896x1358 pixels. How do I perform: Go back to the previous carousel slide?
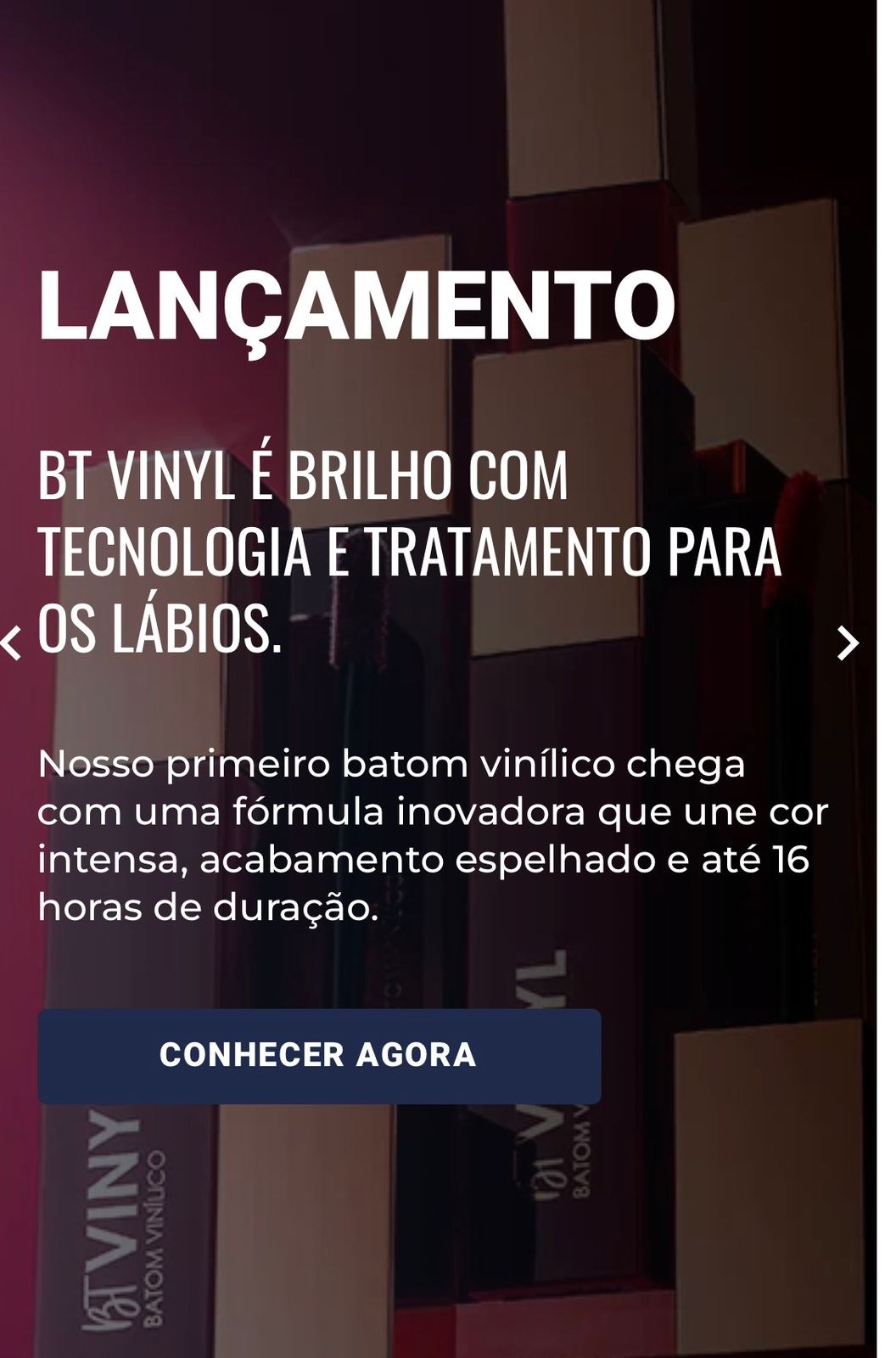(x=12, y=643)
